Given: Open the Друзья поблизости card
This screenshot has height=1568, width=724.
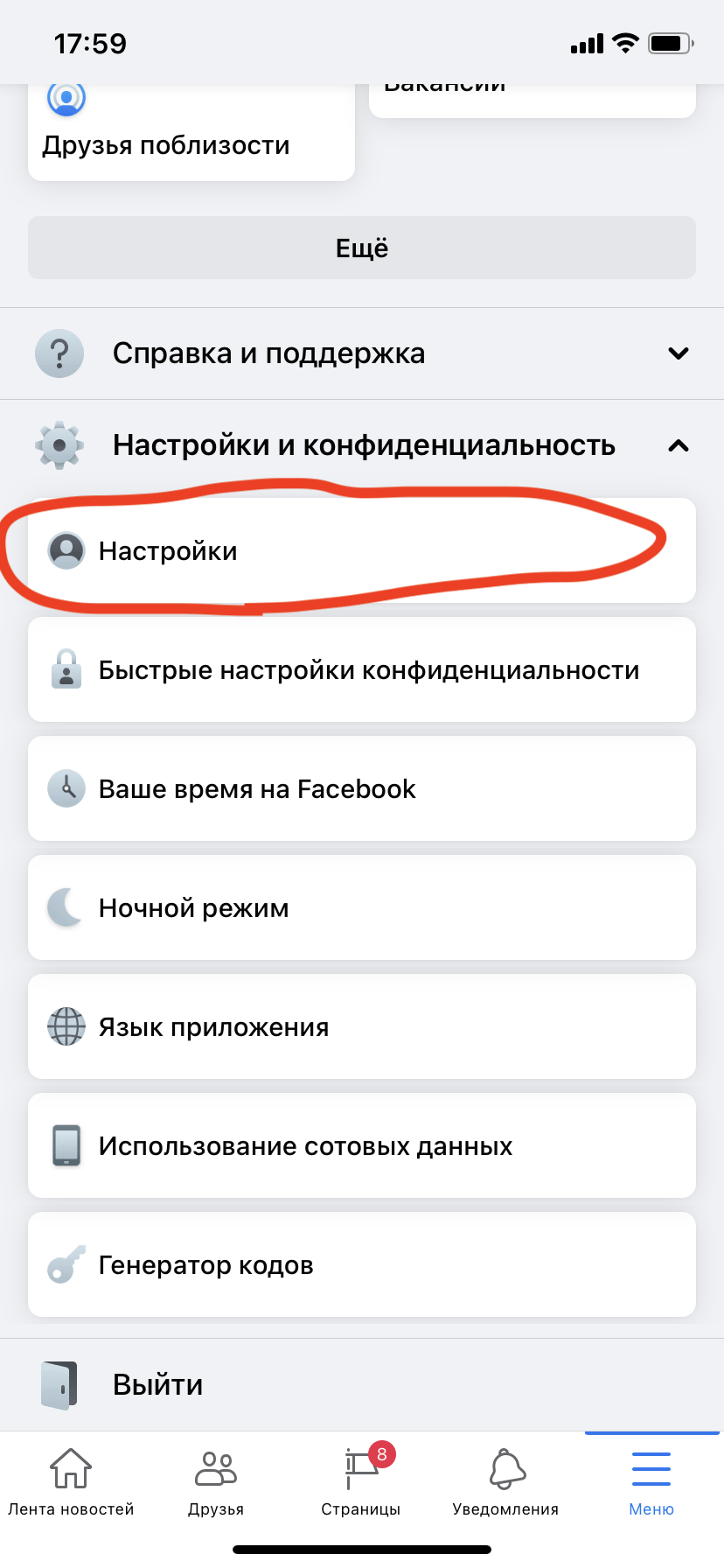Looking at the screenshot, I should pyautogui.click(x=191, y=131).
